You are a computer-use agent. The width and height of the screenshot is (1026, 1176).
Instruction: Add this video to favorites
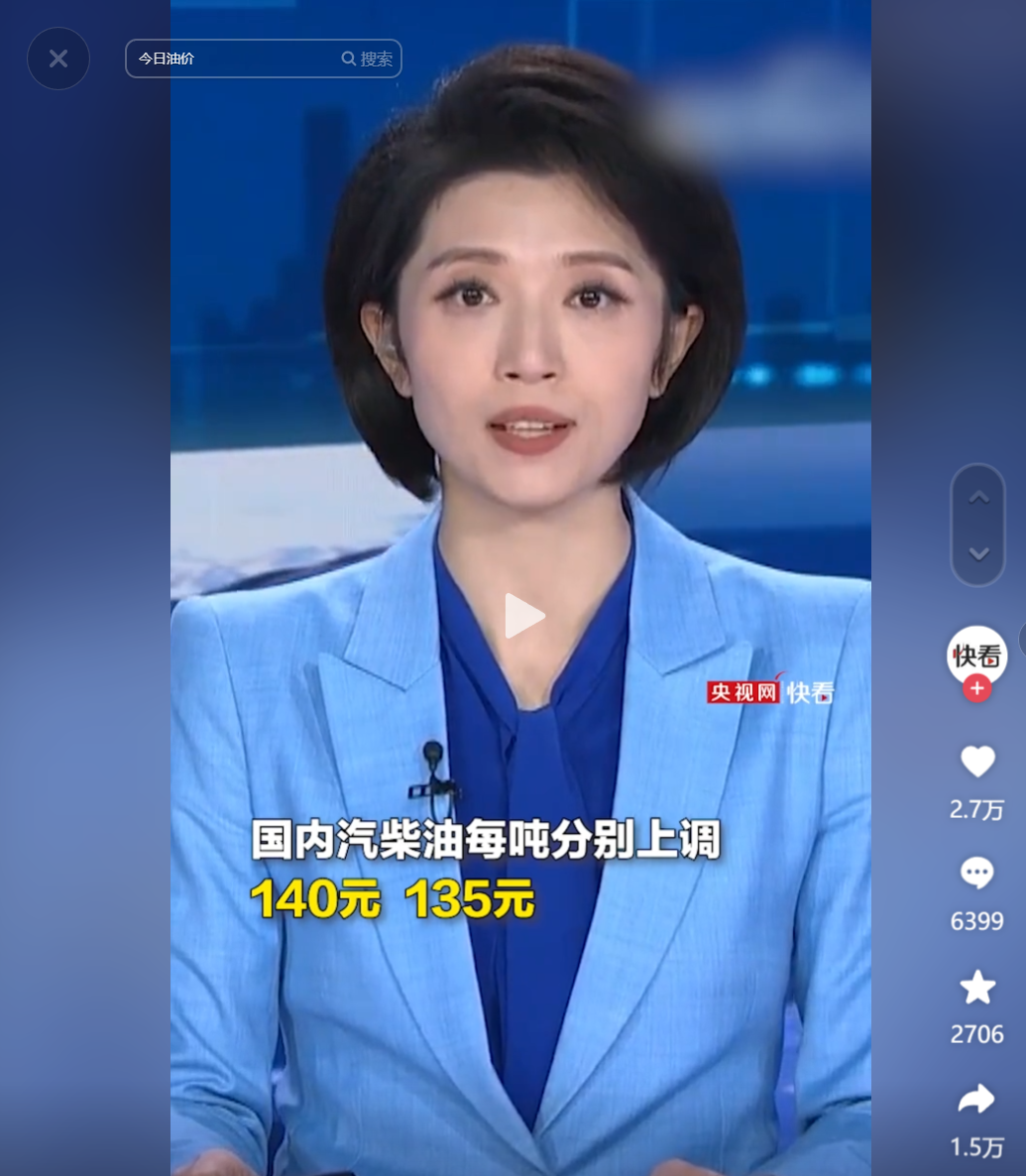click(x=977, y=988)
